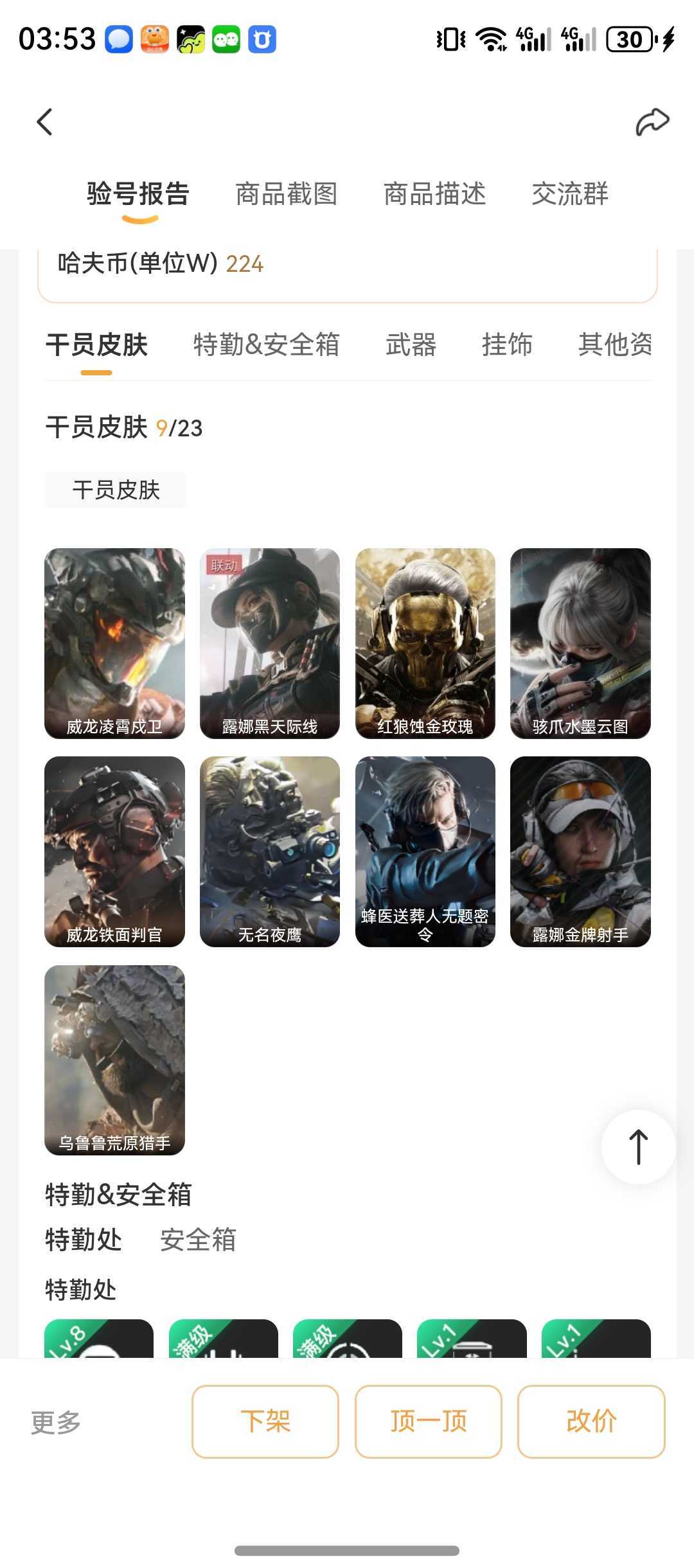Open the 无名夜鹰 skin card
This screenshot has width=694, height=1568.
270,851
